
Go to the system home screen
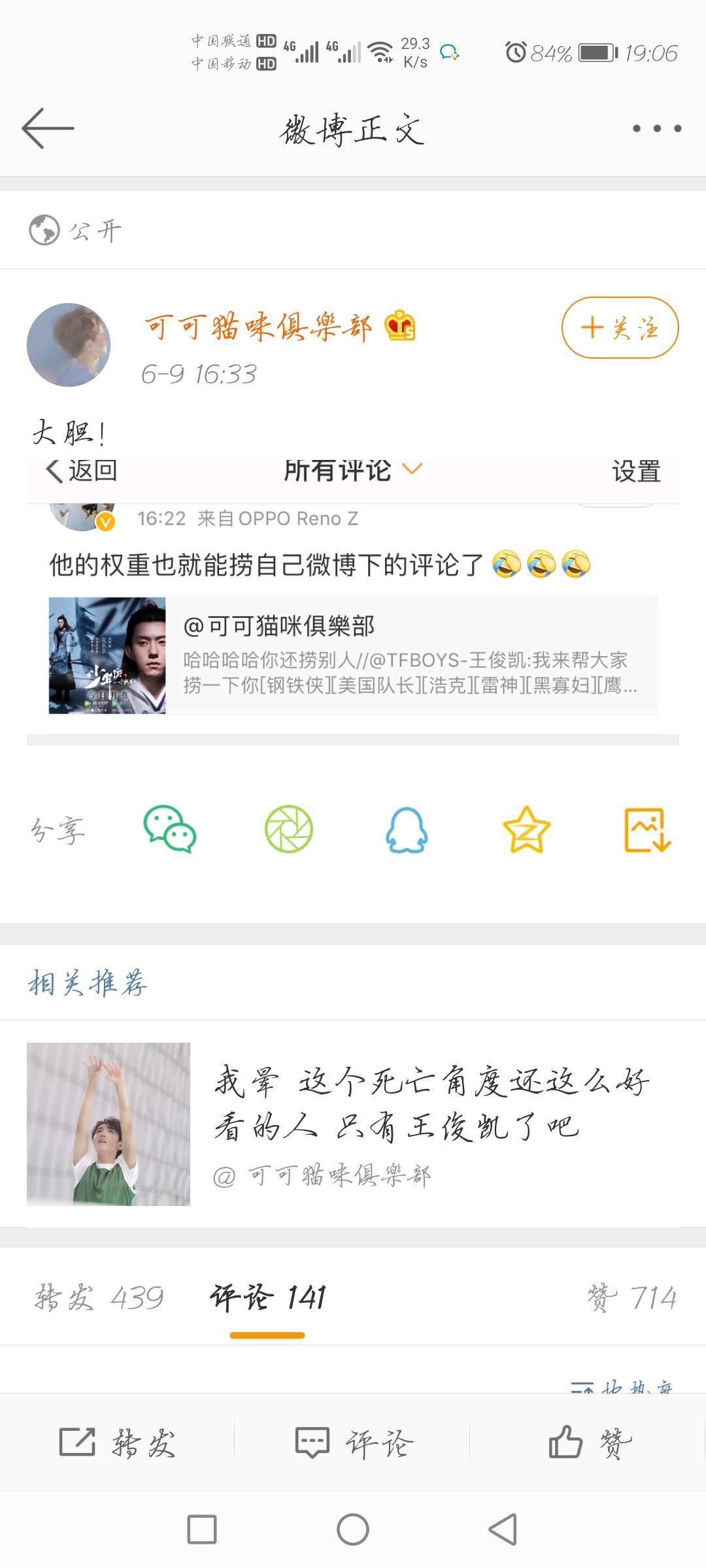[x=353, y=1529]
